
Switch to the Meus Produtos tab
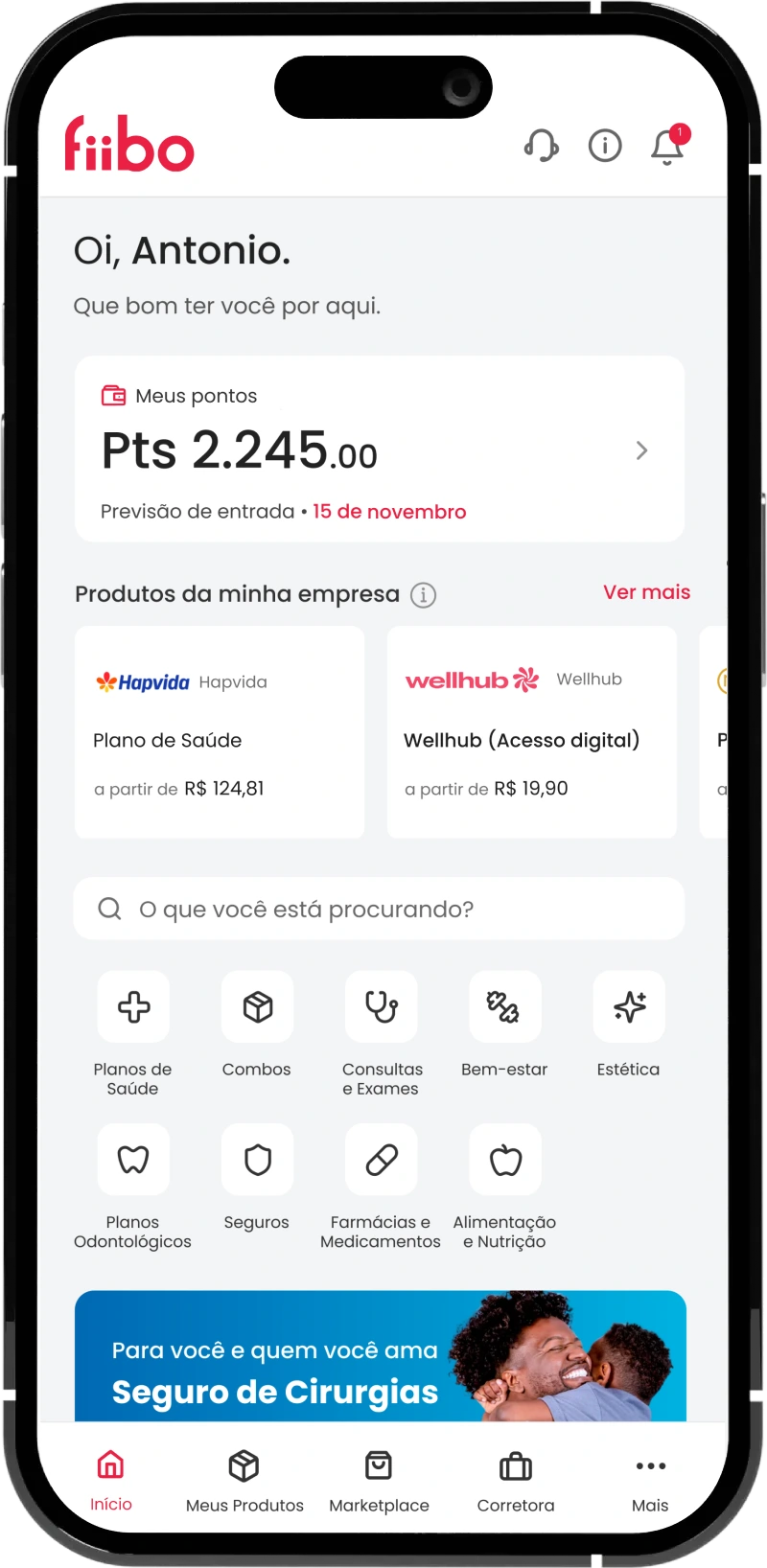tap(244, 1481)
